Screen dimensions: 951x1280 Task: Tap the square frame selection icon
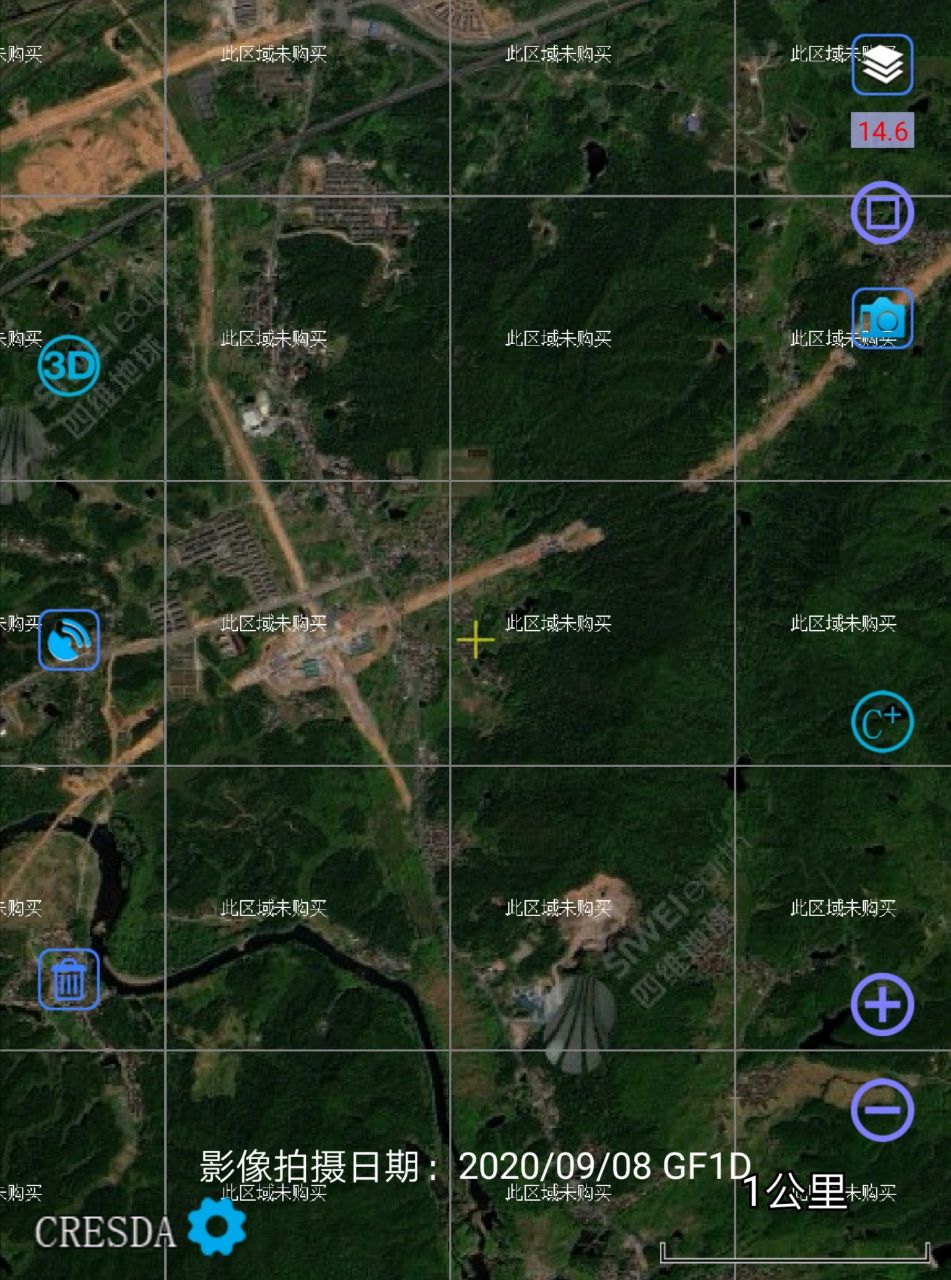pyautogui.click(x=882, y=213)
